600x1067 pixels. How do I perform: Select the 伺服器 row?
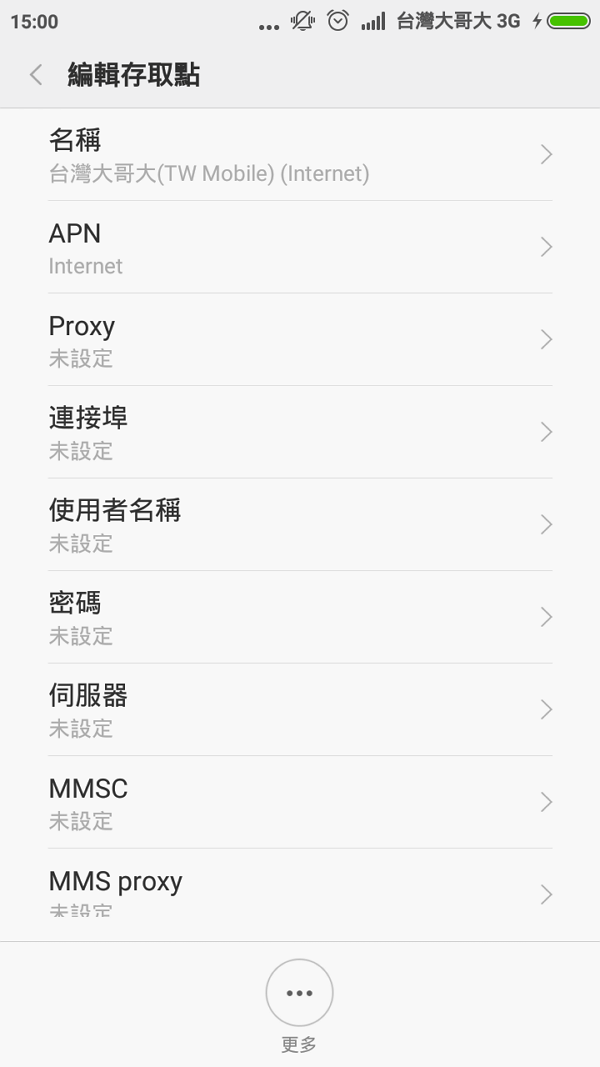pos(300,710)
